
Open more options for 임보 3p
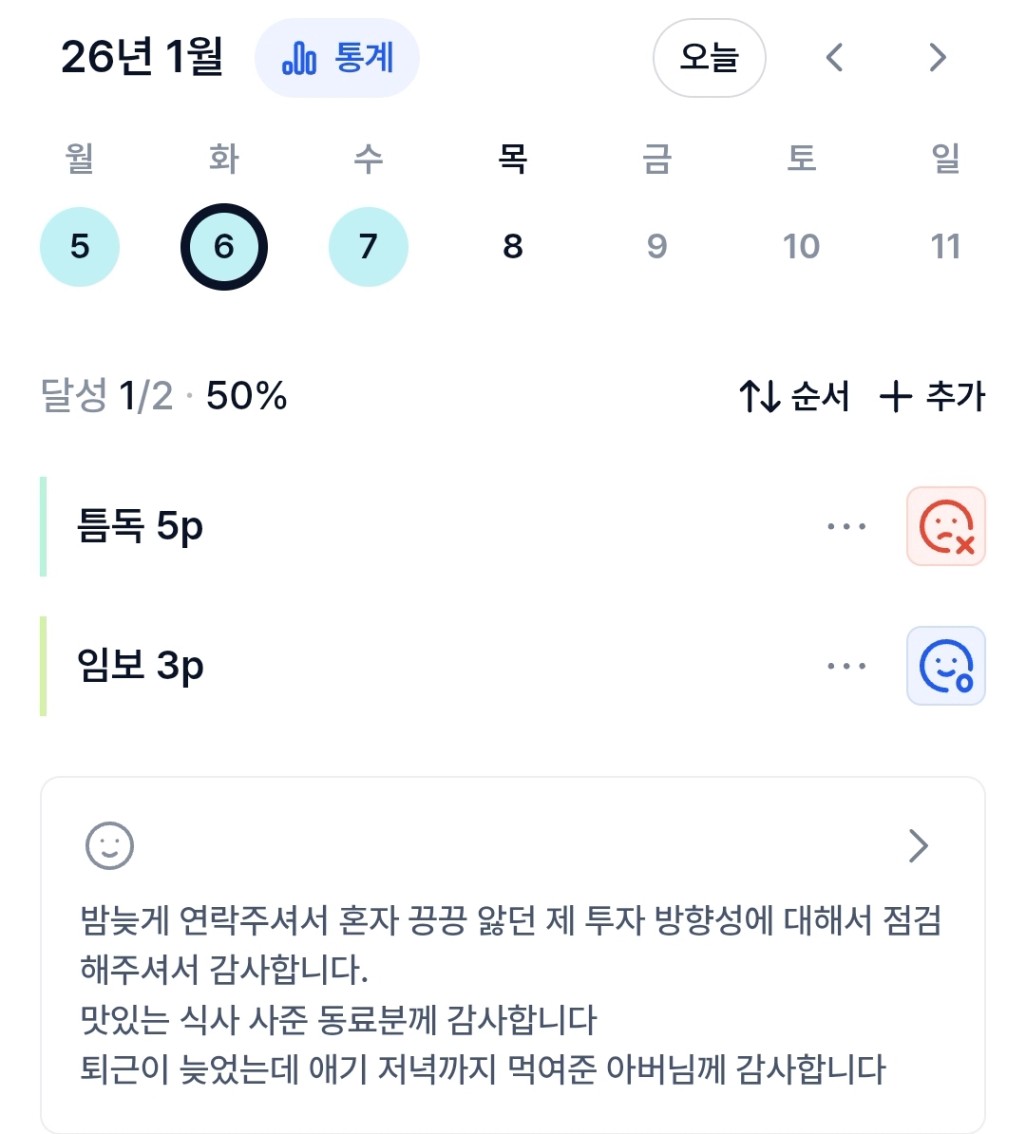[x=847, y=666]
